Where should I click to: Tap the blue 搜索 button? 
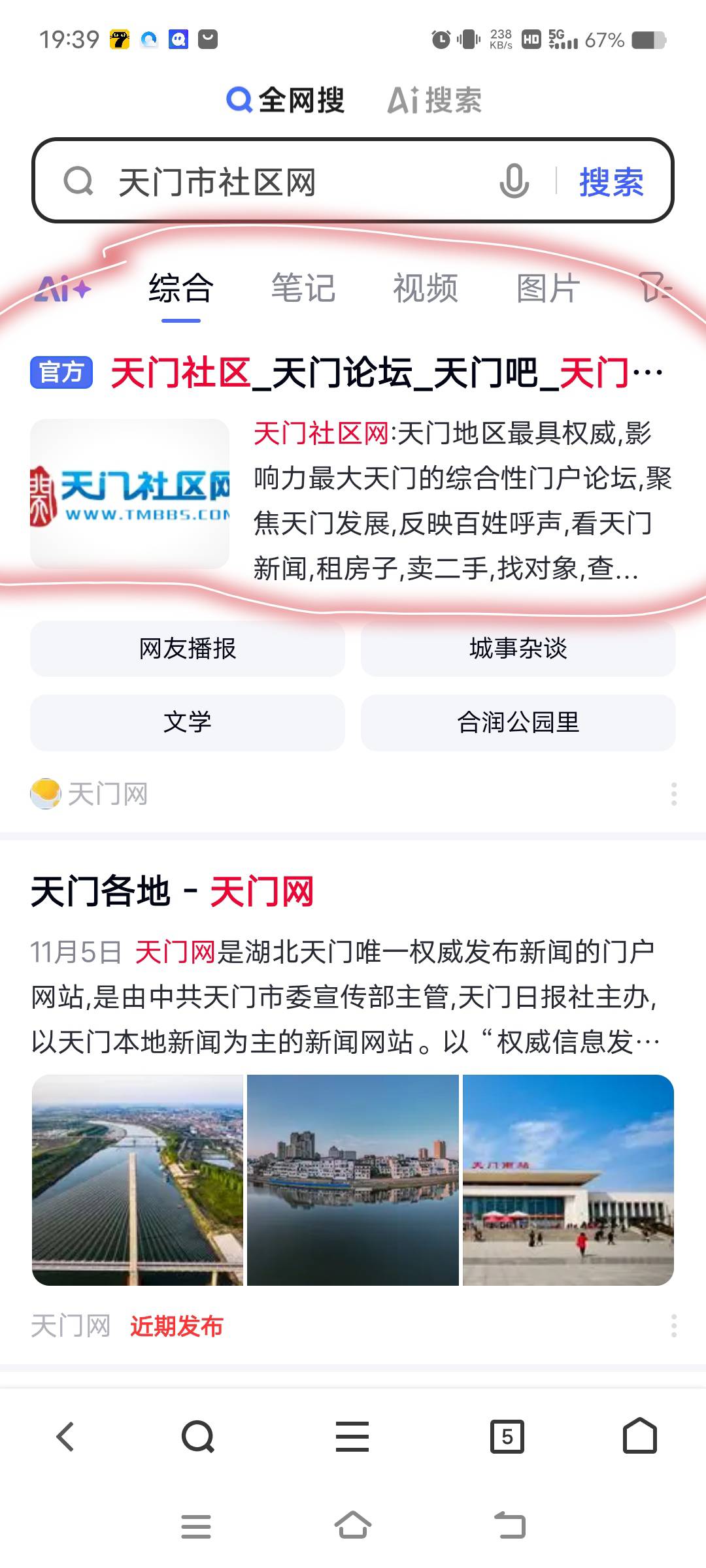click(x=611, y=182)
